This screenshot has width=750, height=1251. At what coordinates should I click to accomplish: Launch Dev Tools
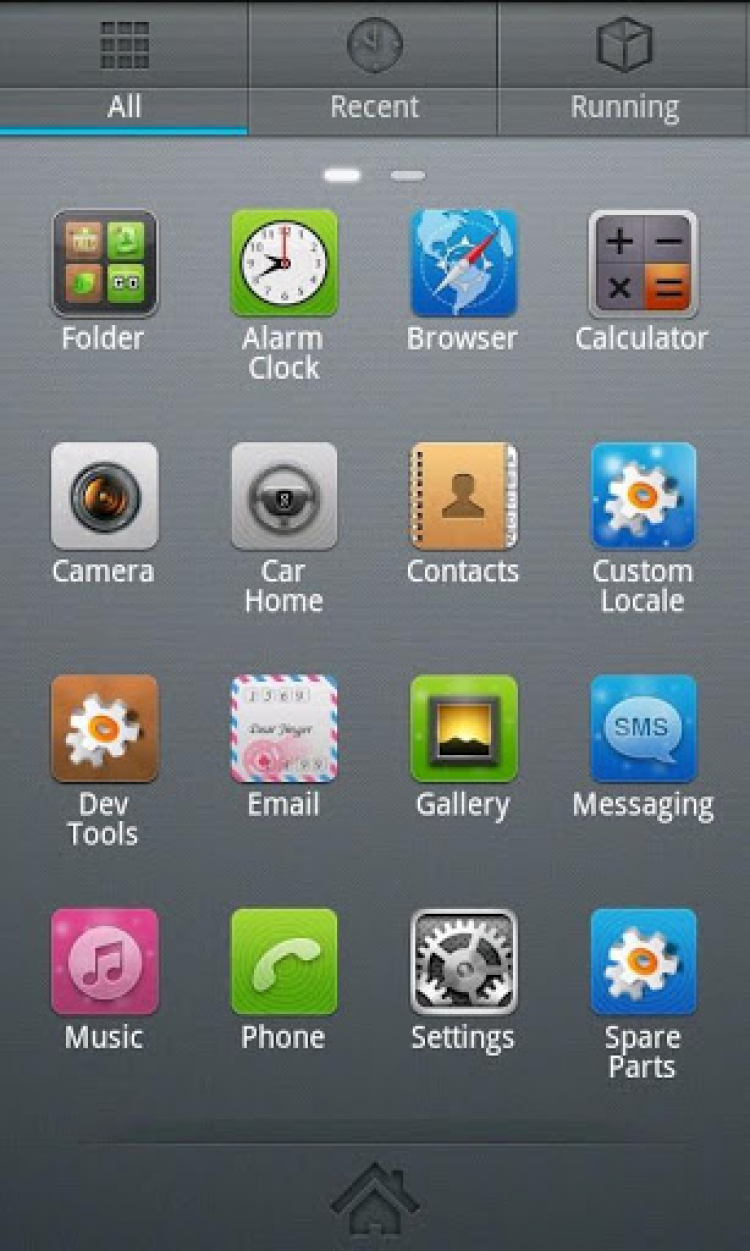[104, 729]
